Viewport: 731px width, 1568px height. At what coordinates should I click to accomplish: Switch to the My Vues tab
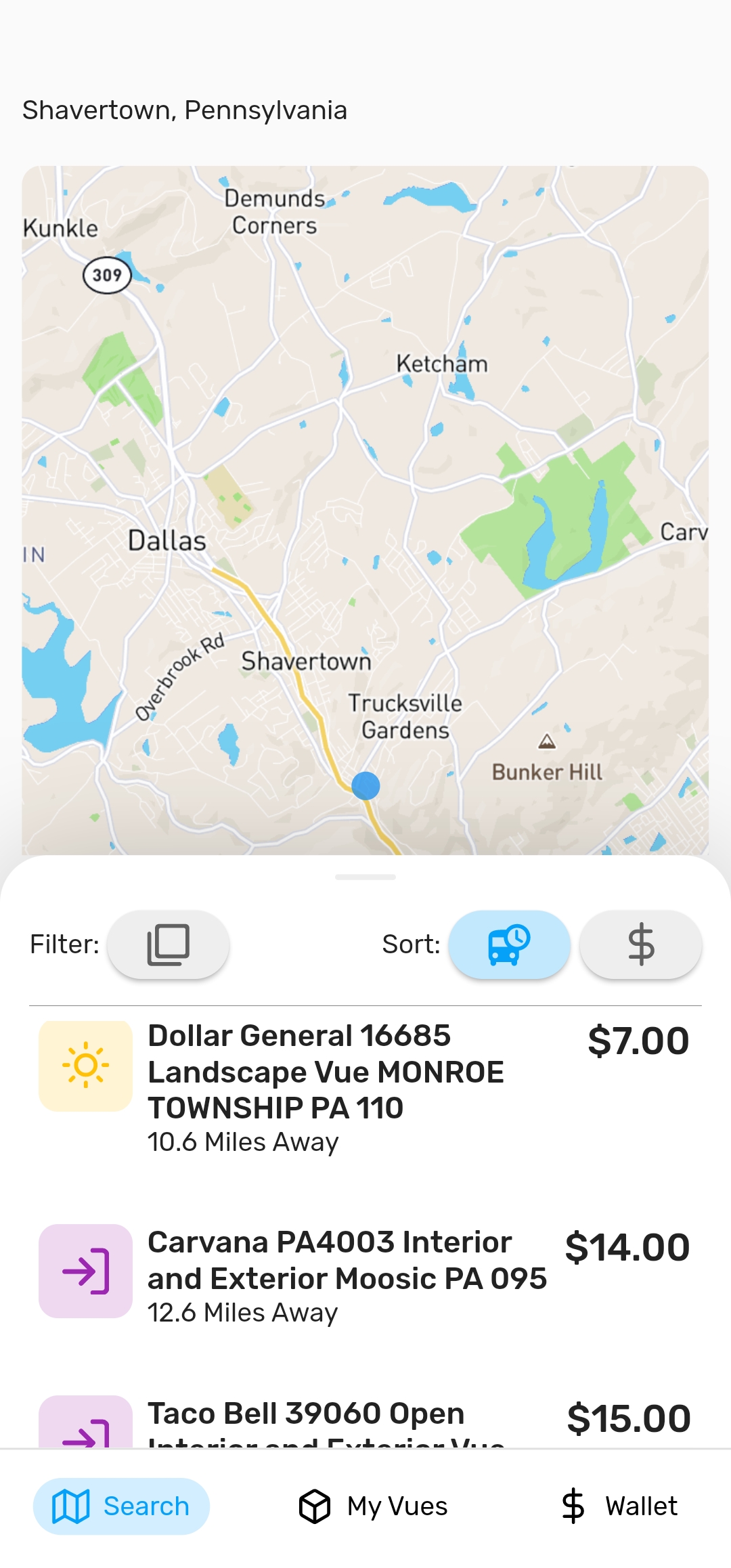coord(374,1506)
